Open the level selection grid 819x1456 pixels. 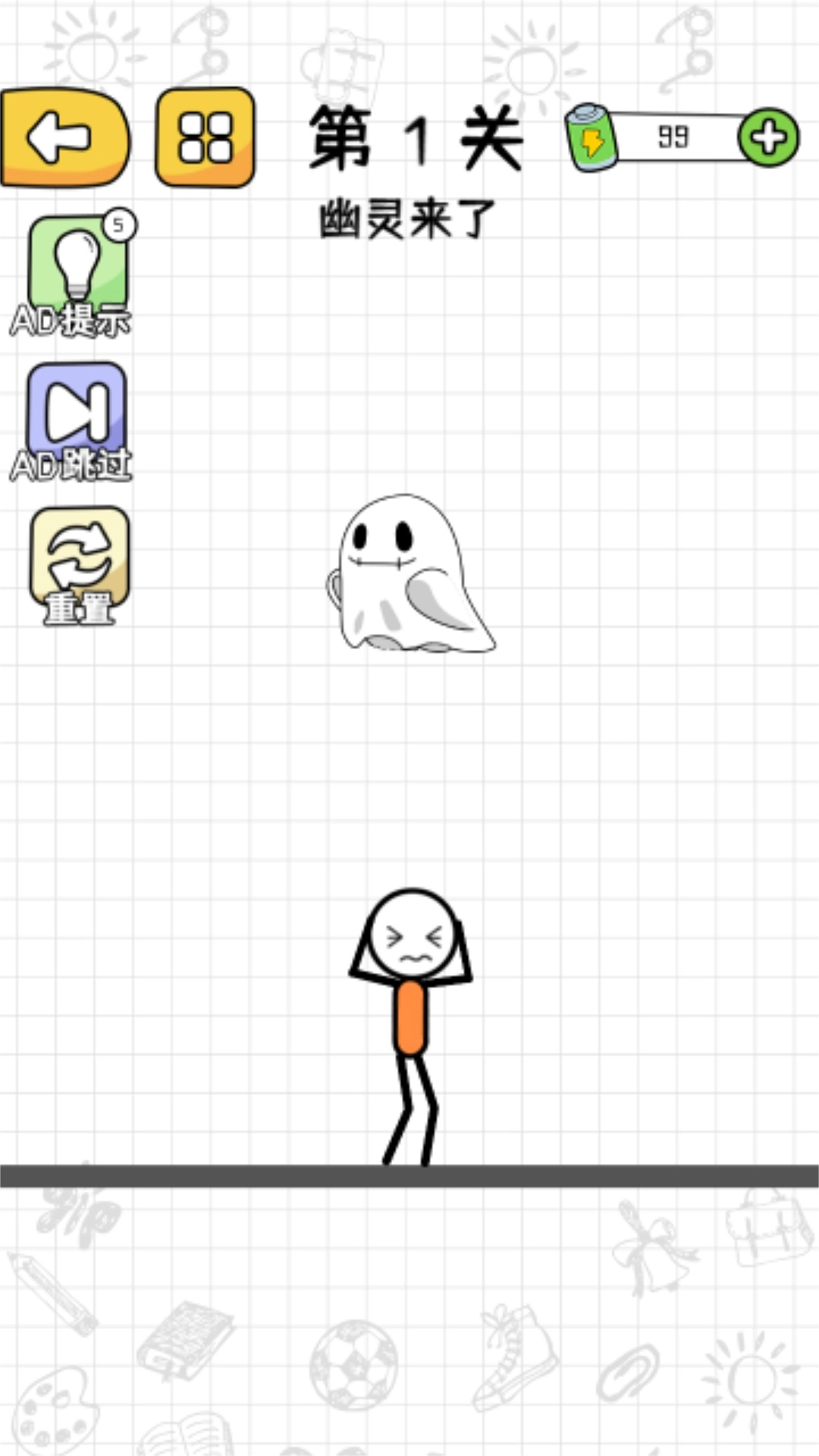pos(205,138)
